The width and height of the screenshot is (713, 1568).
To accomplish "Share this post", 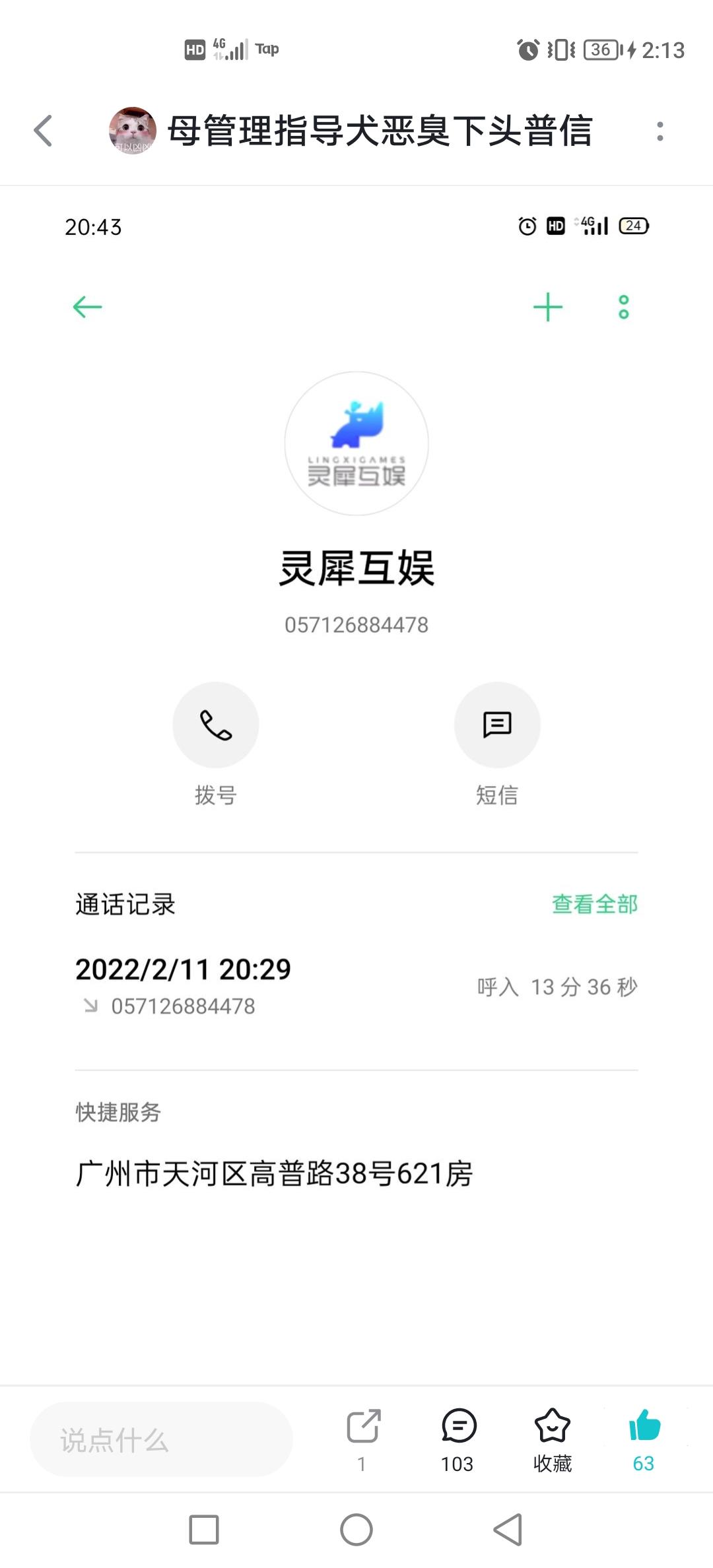I will [363, 1437].
